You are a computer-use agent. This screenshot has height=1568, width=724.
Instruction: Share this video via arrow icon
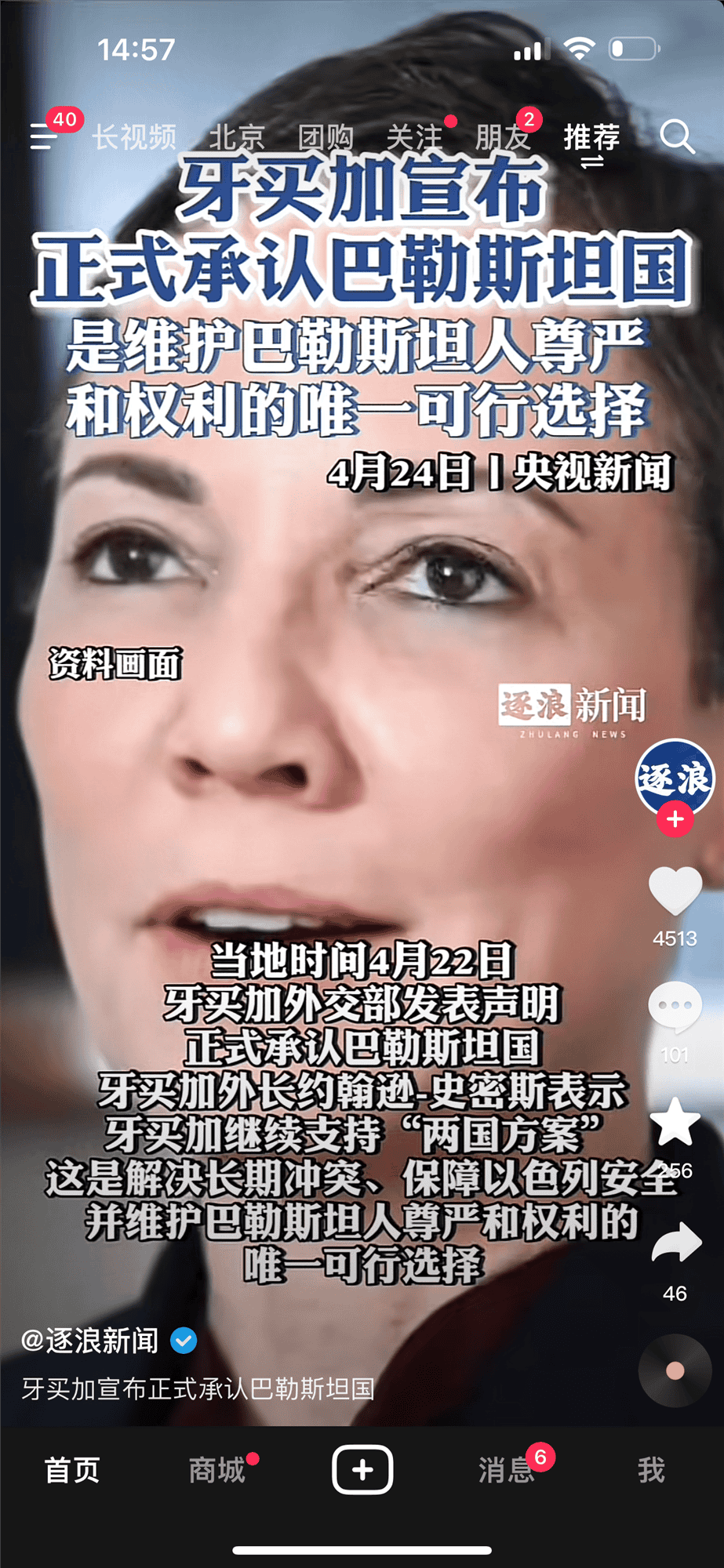click(675, 1243)
